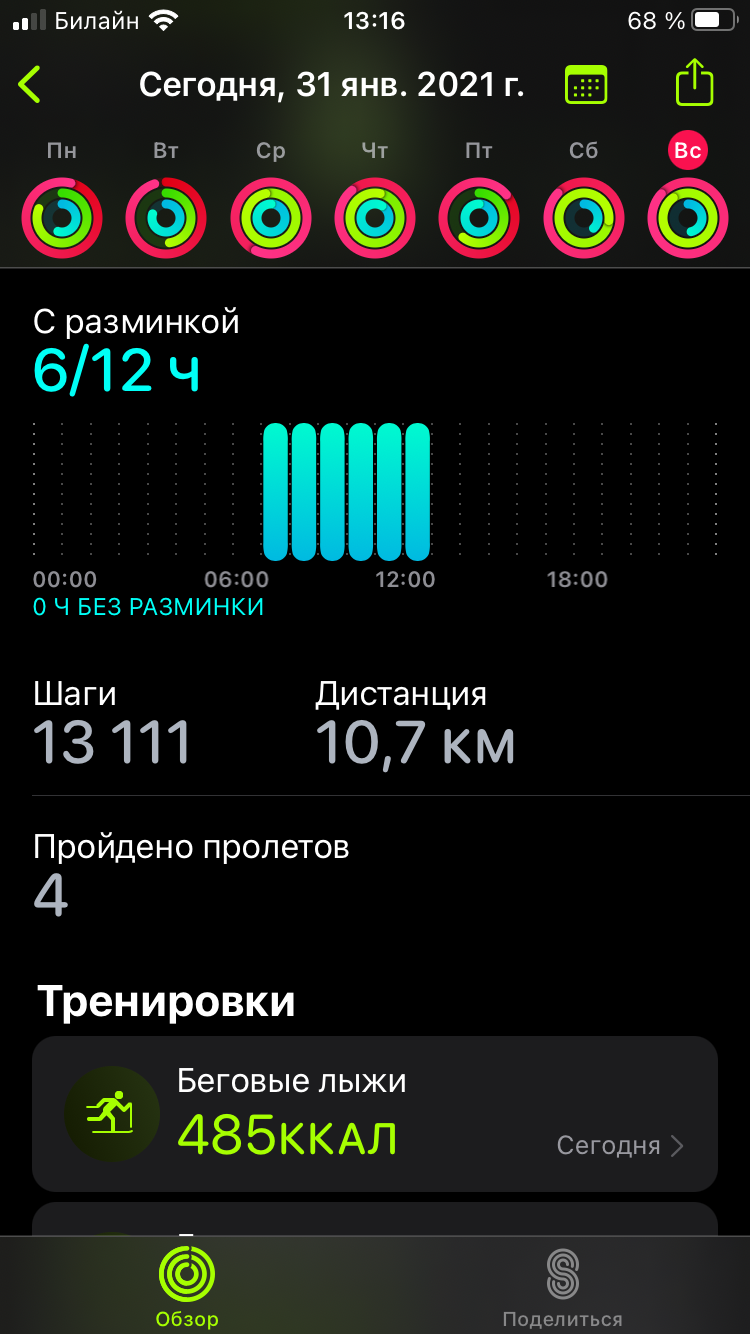Select Monday's activity rings (Пн)
The image size is (750, 1334).
(x=62, y=216)
